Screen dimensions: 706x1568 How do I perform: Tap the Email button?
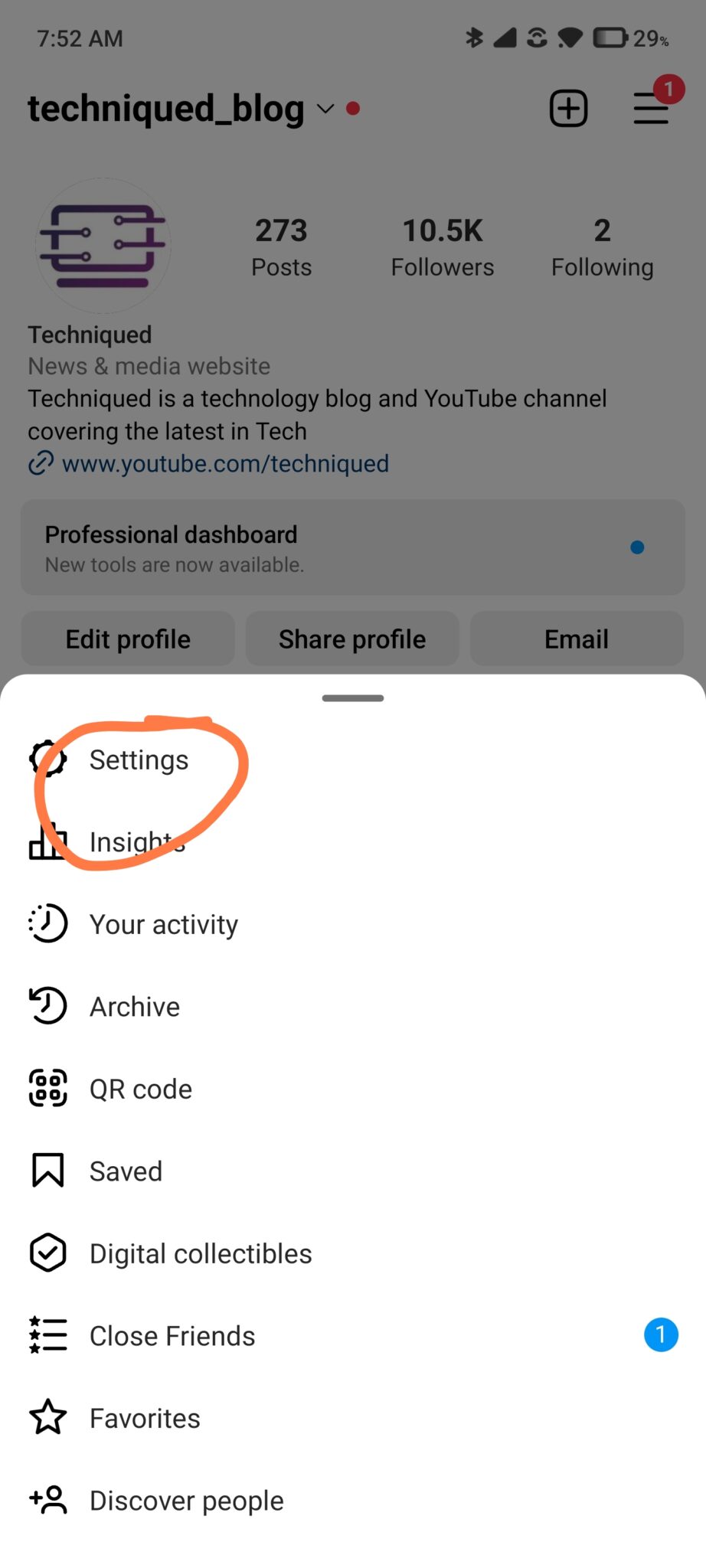(x=577, y=639)
